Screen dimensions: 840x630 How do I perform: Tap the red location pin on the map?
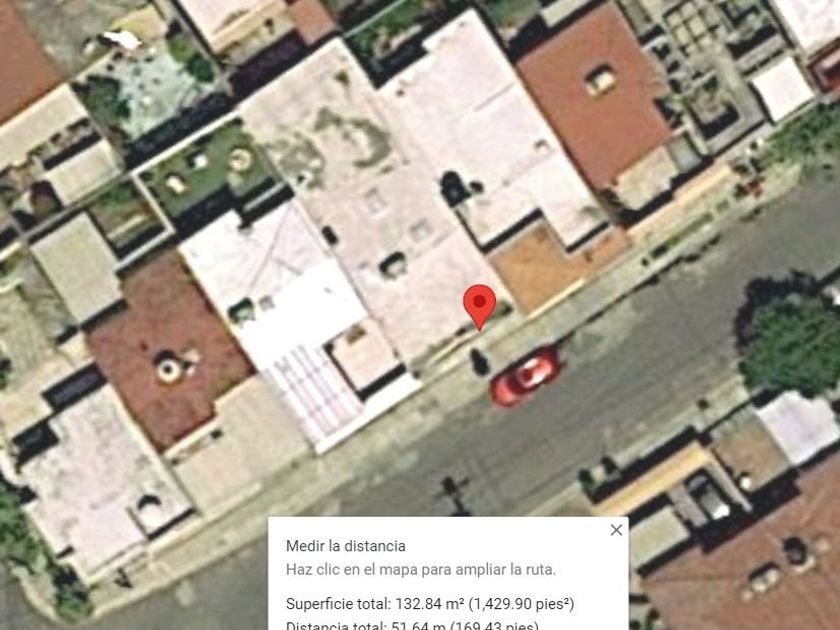tap(480, 304)
